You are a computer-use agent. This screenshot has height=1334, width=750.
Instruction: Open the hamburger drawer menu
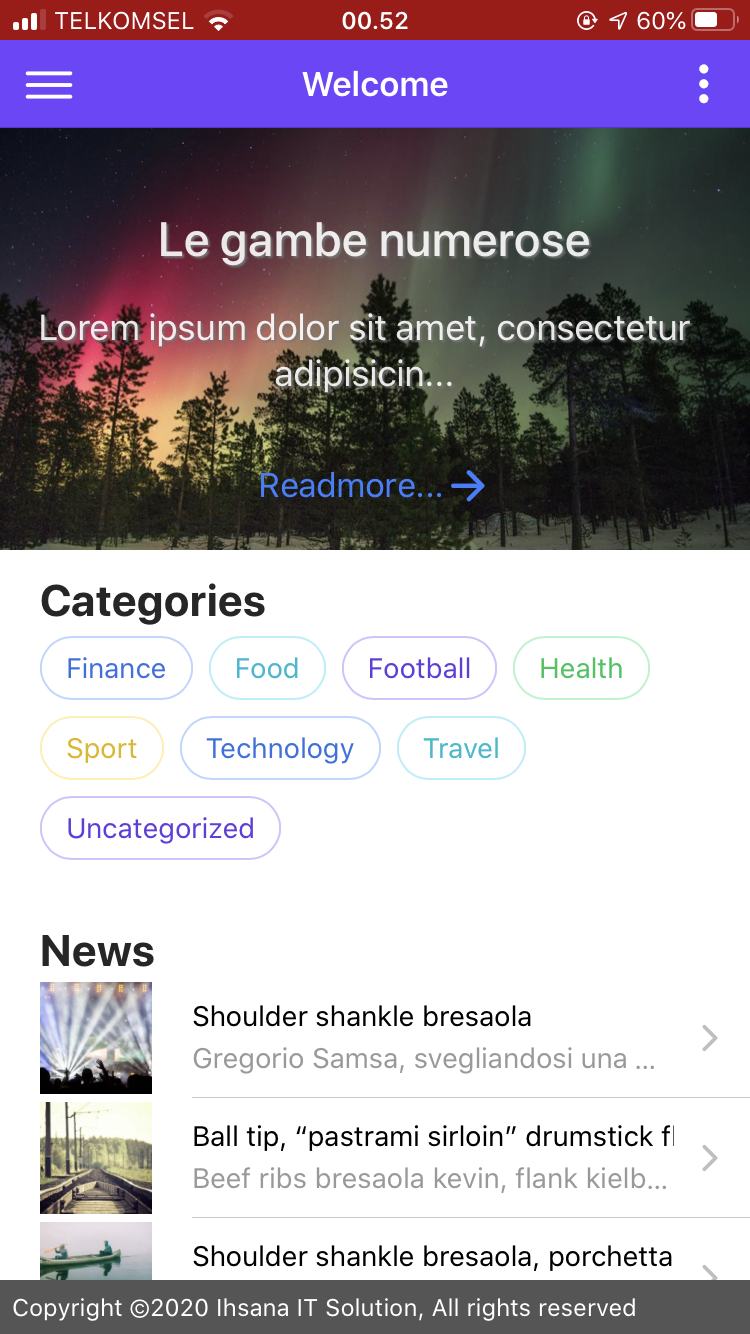[x=49, y=85]
